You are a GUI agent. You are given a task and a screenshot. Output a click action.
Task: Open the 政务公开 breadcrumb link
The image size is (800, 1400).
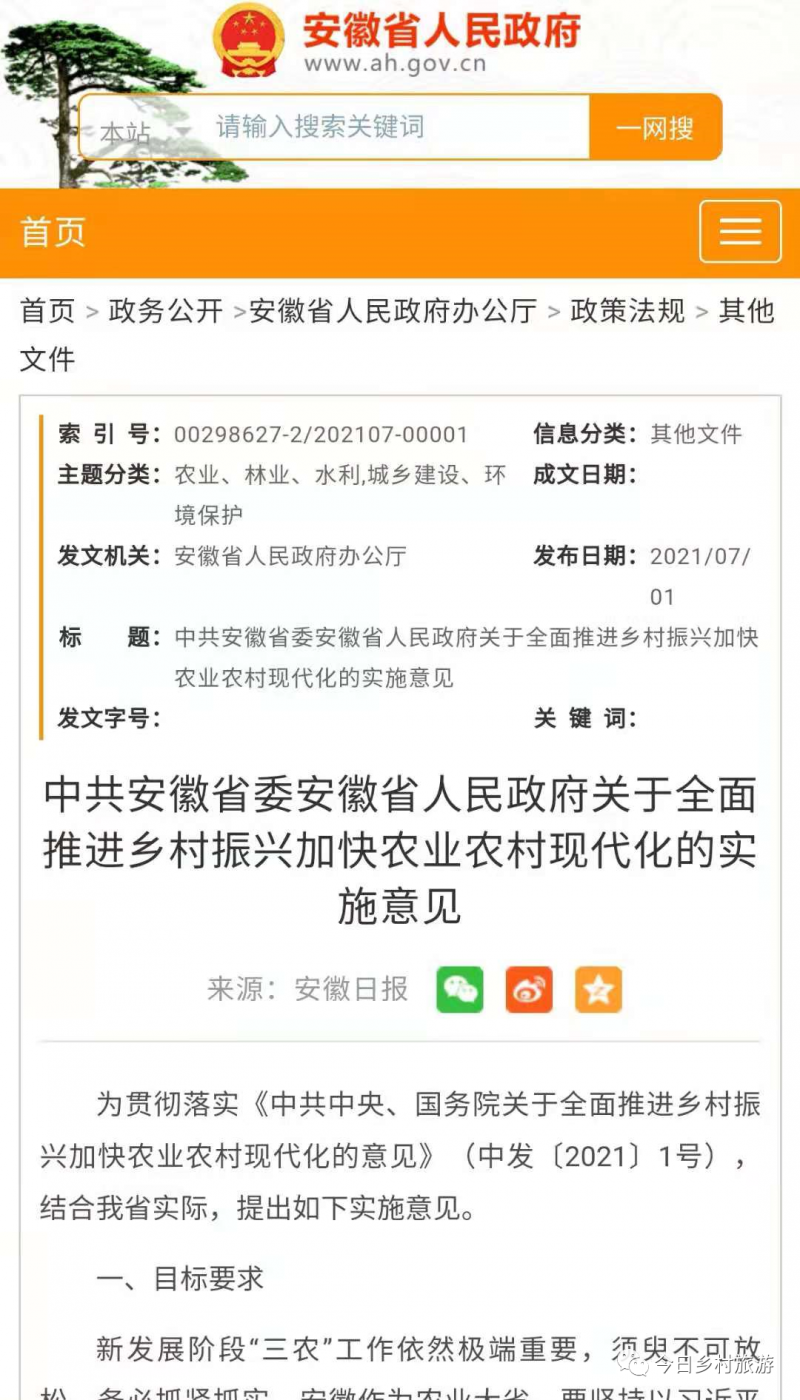pyautogui.click(x=165, y=311)
